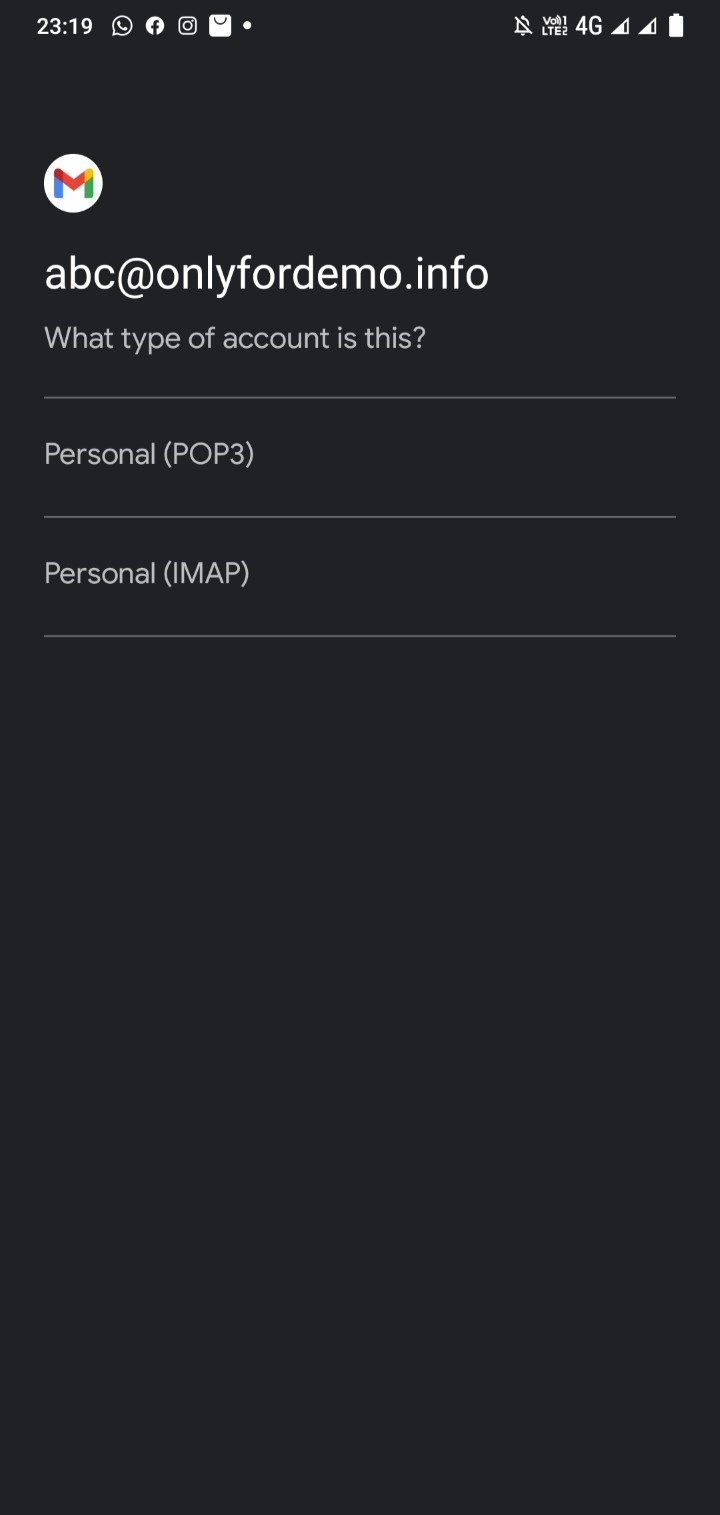Choose Personal (IMAP) account type
720x1515 pixels.
point(148,574)
